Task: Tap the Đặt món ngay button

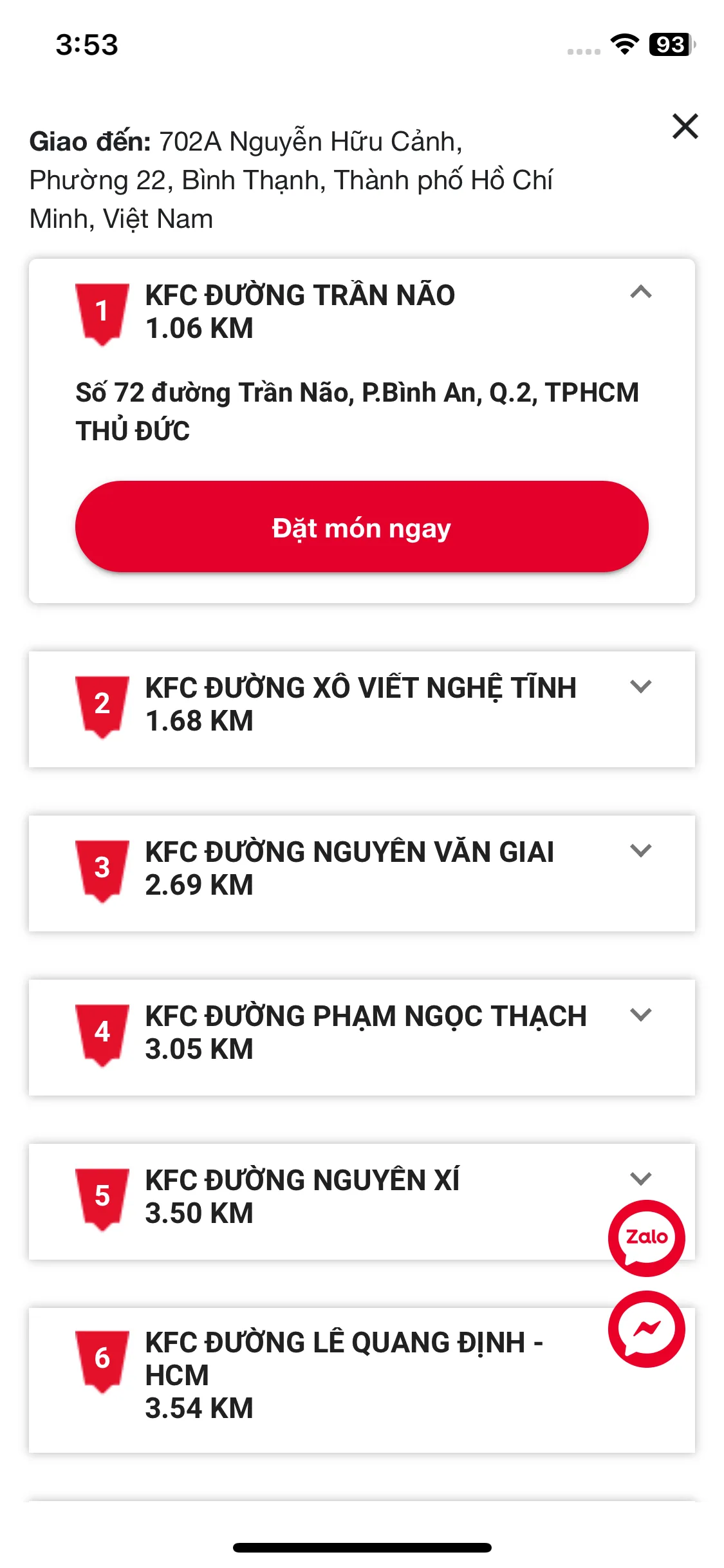Action: tap(362, 527)
